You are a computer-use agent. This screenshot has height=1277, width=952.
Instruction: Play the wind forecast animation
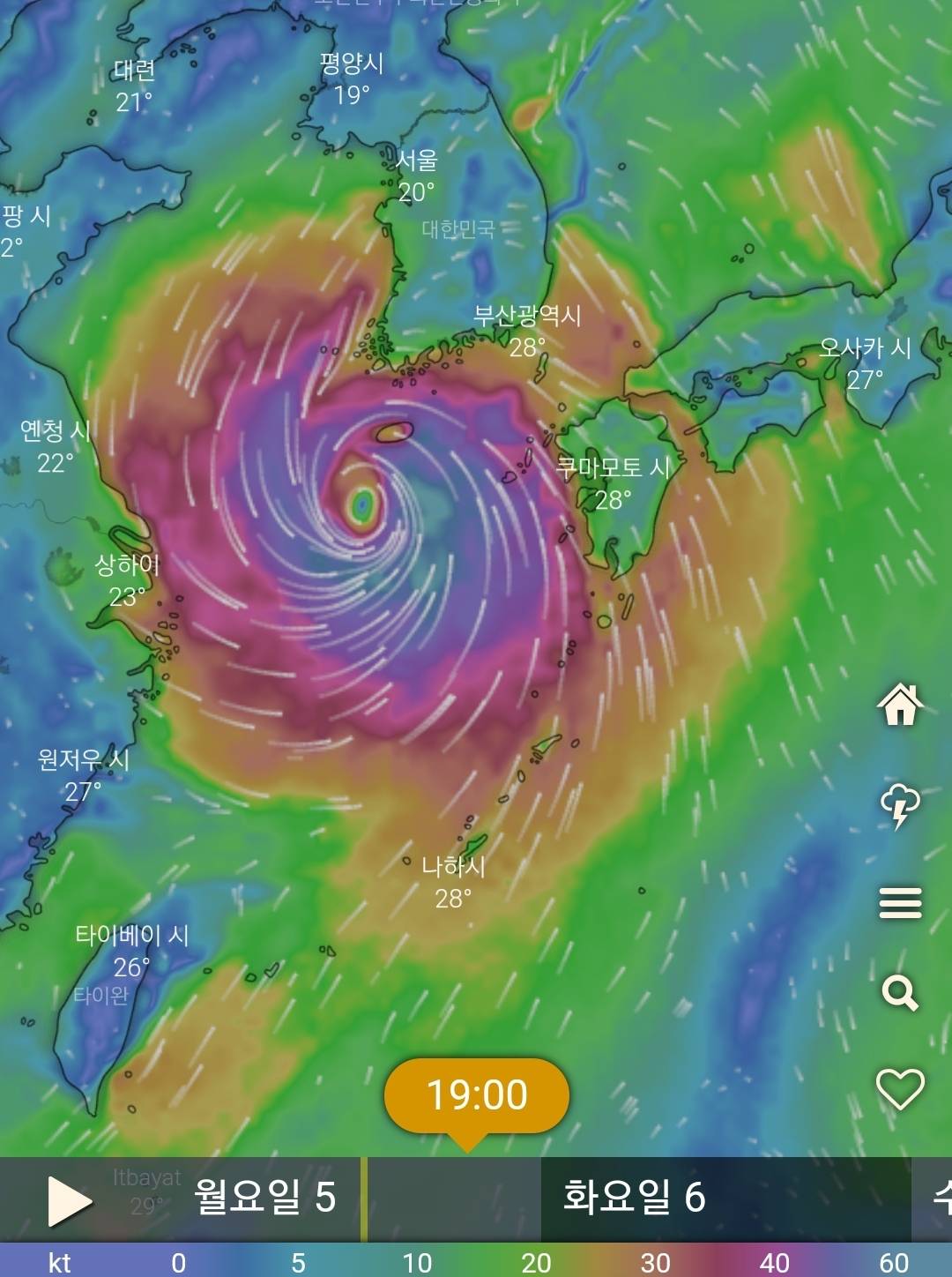70,1200
